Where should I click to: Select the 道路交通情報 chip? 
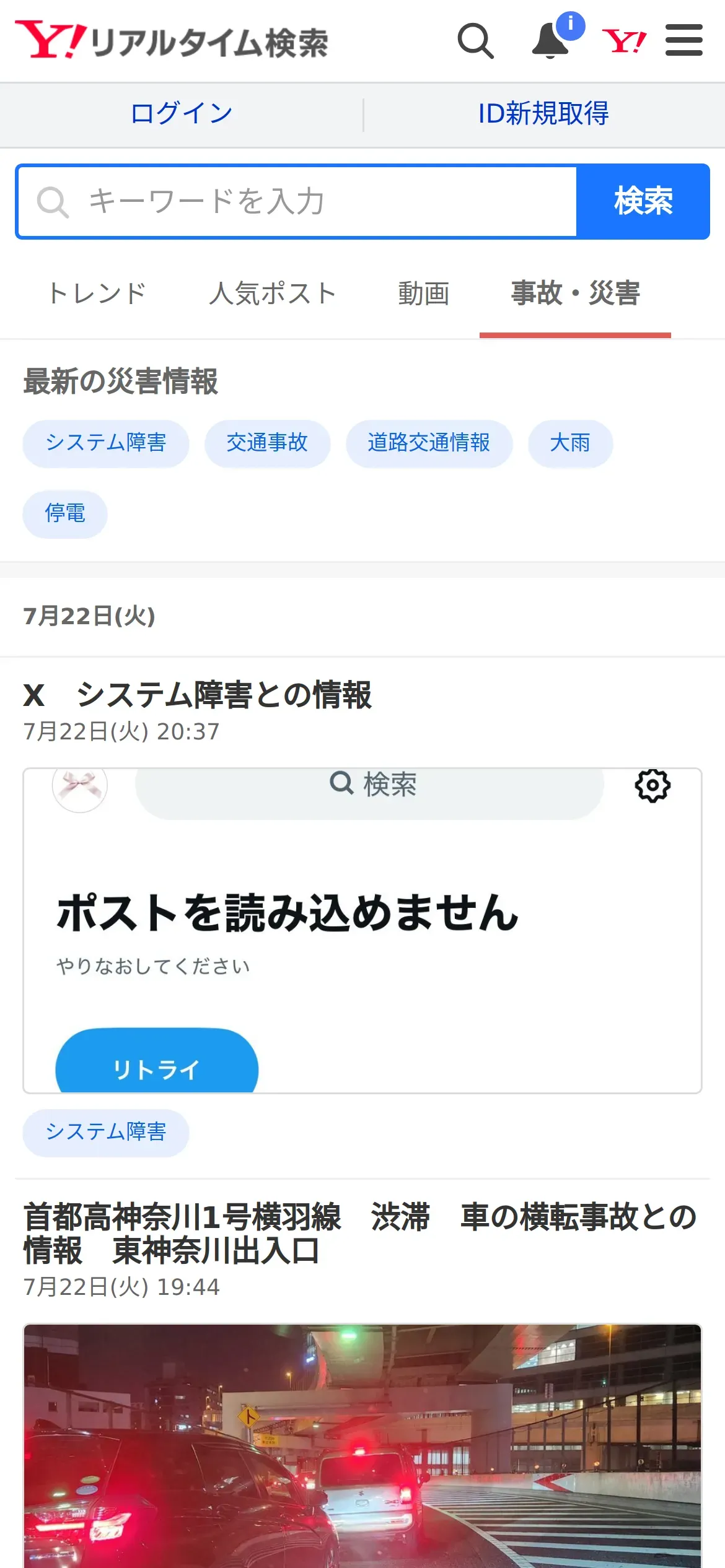point(429,443)
